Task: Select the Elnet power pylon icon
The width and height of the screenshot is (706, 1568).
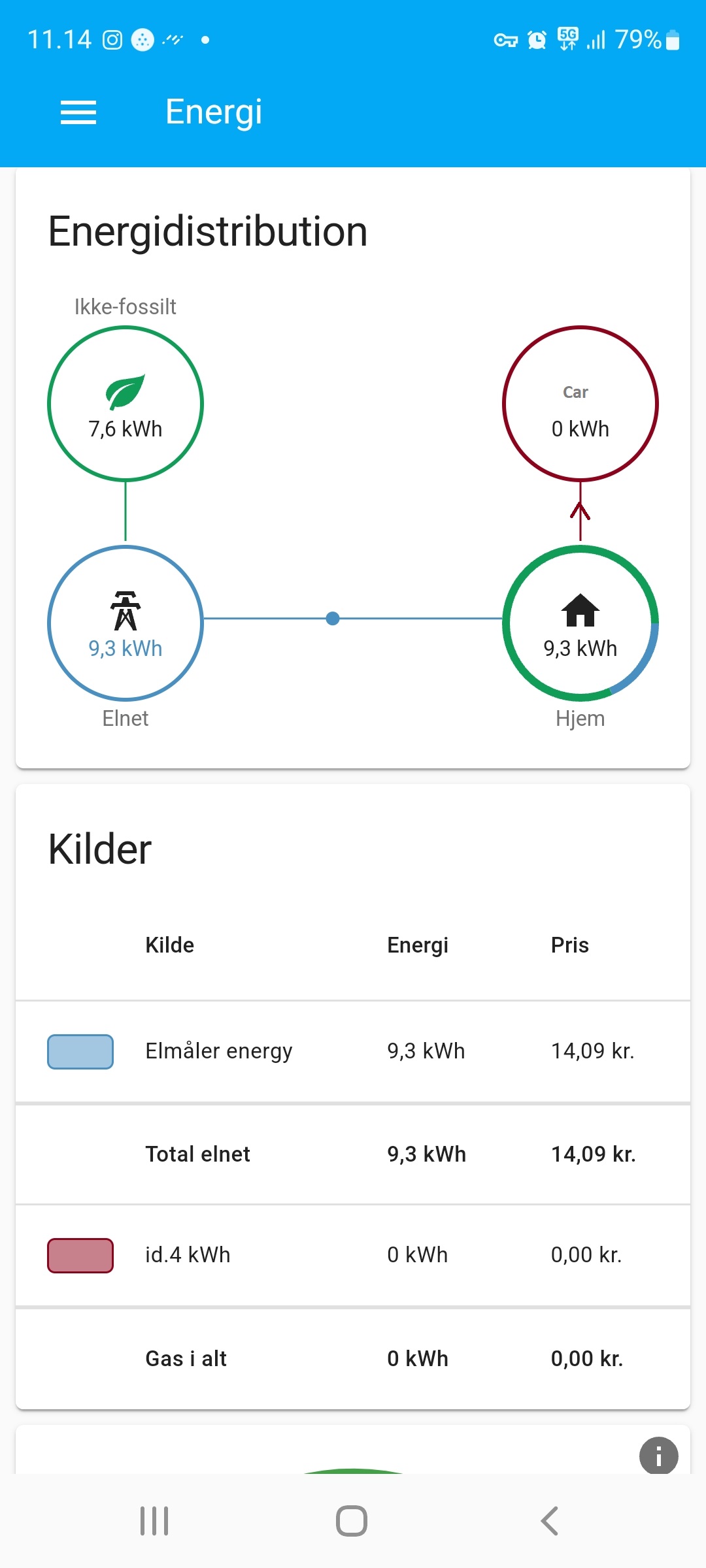Action: click(125, 609)
